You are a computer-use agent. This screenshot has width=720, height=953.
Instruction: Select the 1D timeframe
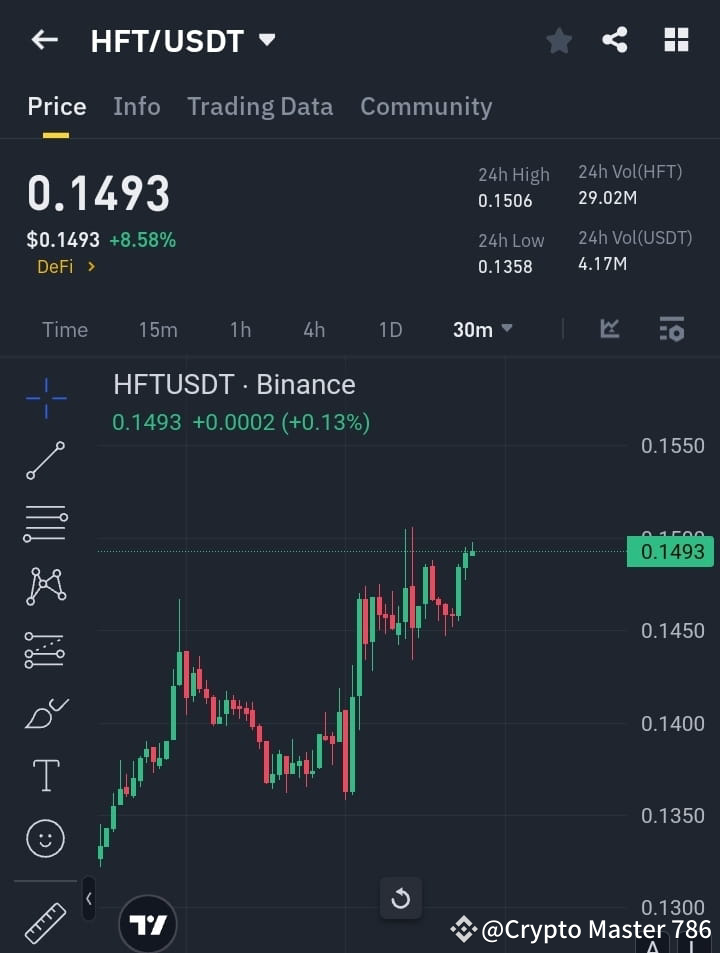tap(390, 329)
